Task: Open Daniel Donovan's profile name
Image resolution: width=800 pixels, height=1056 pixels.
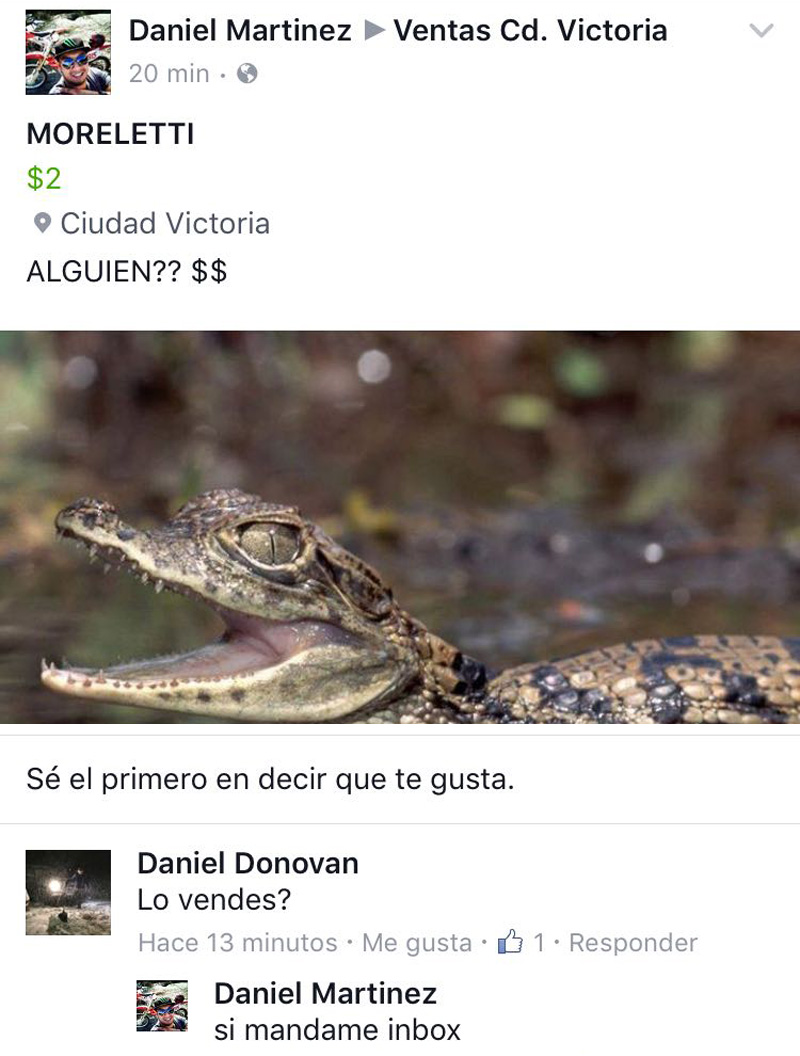Action: [247, 863]
